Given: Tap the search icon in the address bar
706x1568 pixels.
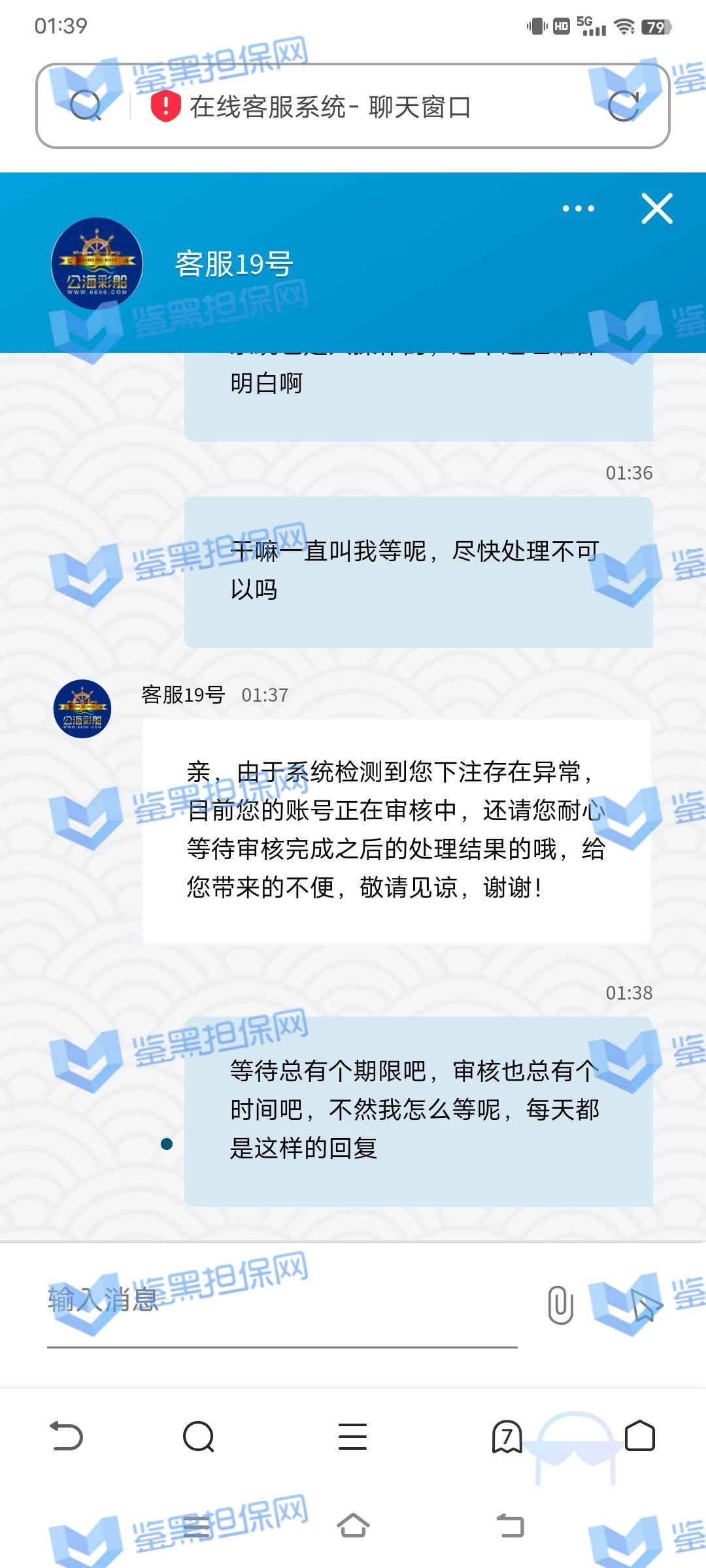Looking at the screenshot, I should point(85,106).
